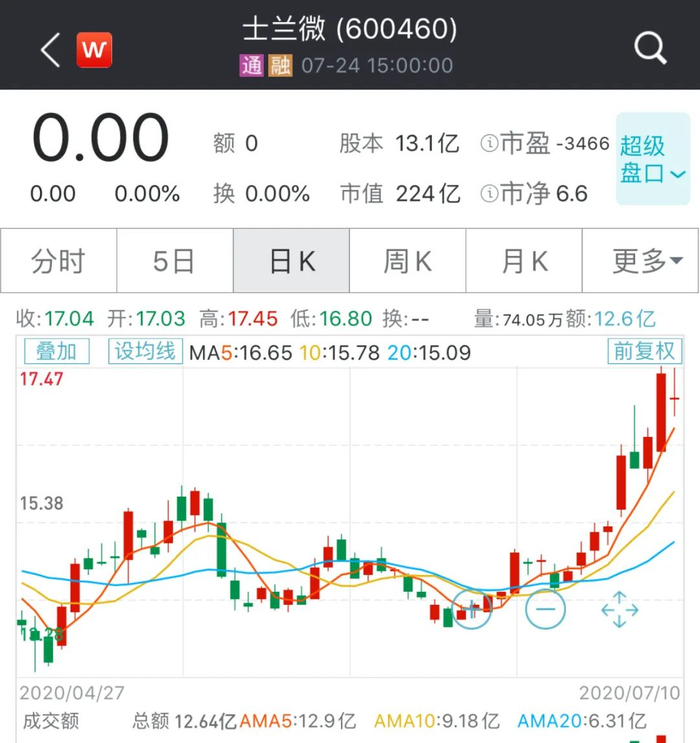Switch to the 5日 chart tab

tap(174, 262)
